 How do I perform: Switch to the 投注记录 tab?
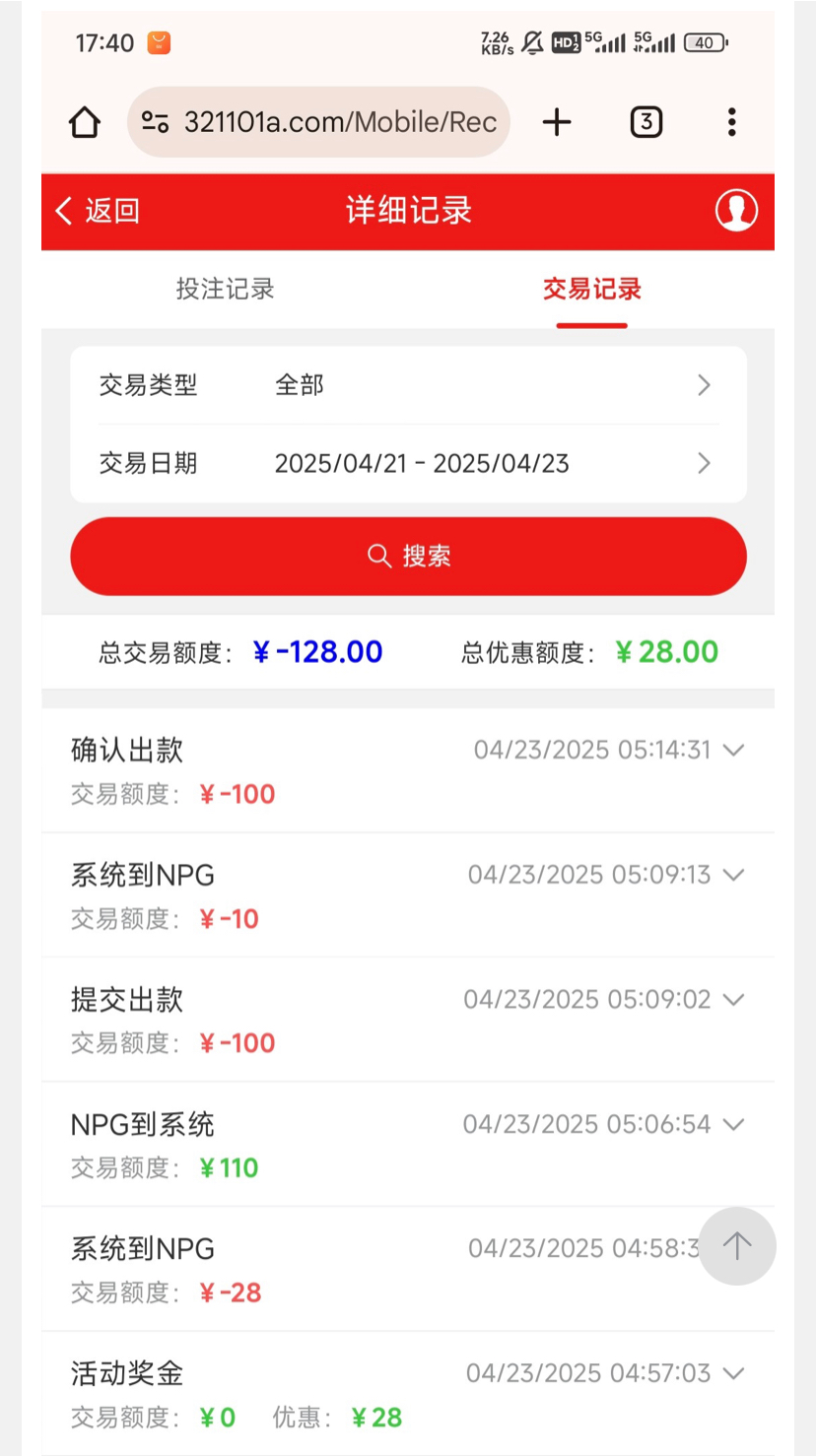[x=225, y=289]
